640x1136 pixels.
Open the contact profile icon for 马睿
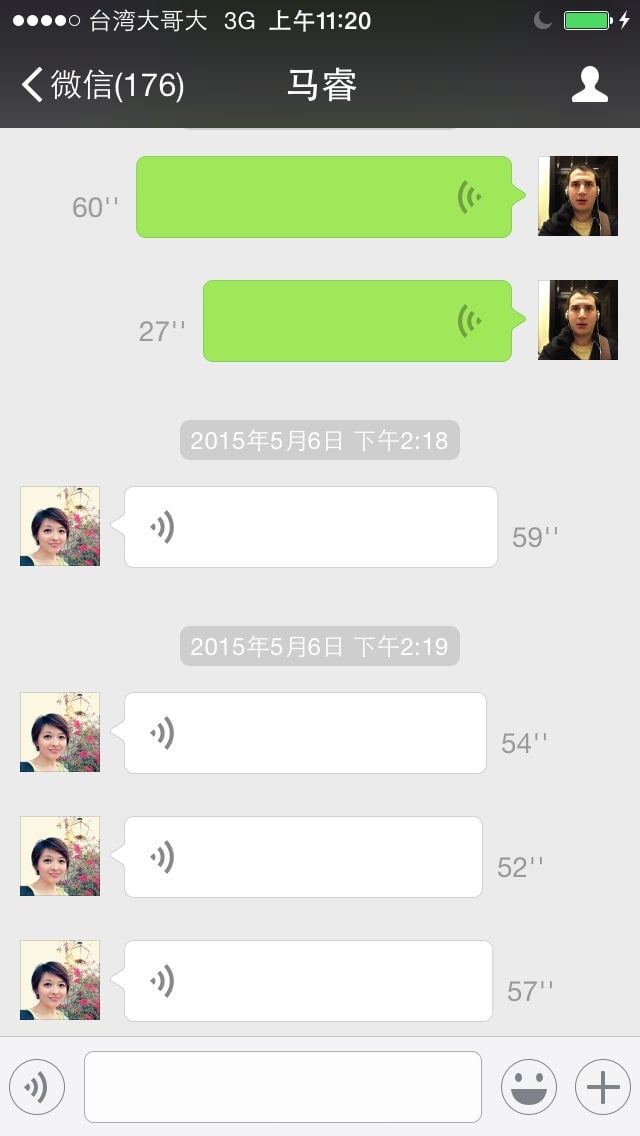(589, 85)
